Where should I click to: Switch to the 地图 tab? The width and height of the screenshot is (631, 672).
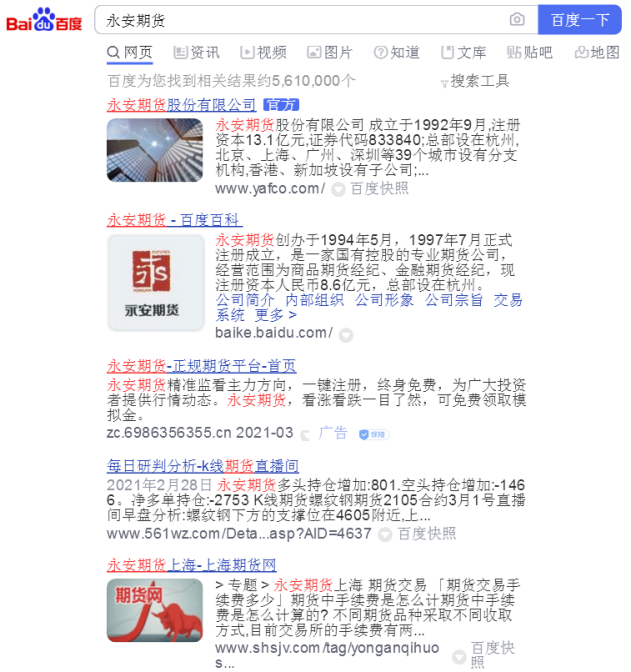pyautogui.click(x=597, y=52)
